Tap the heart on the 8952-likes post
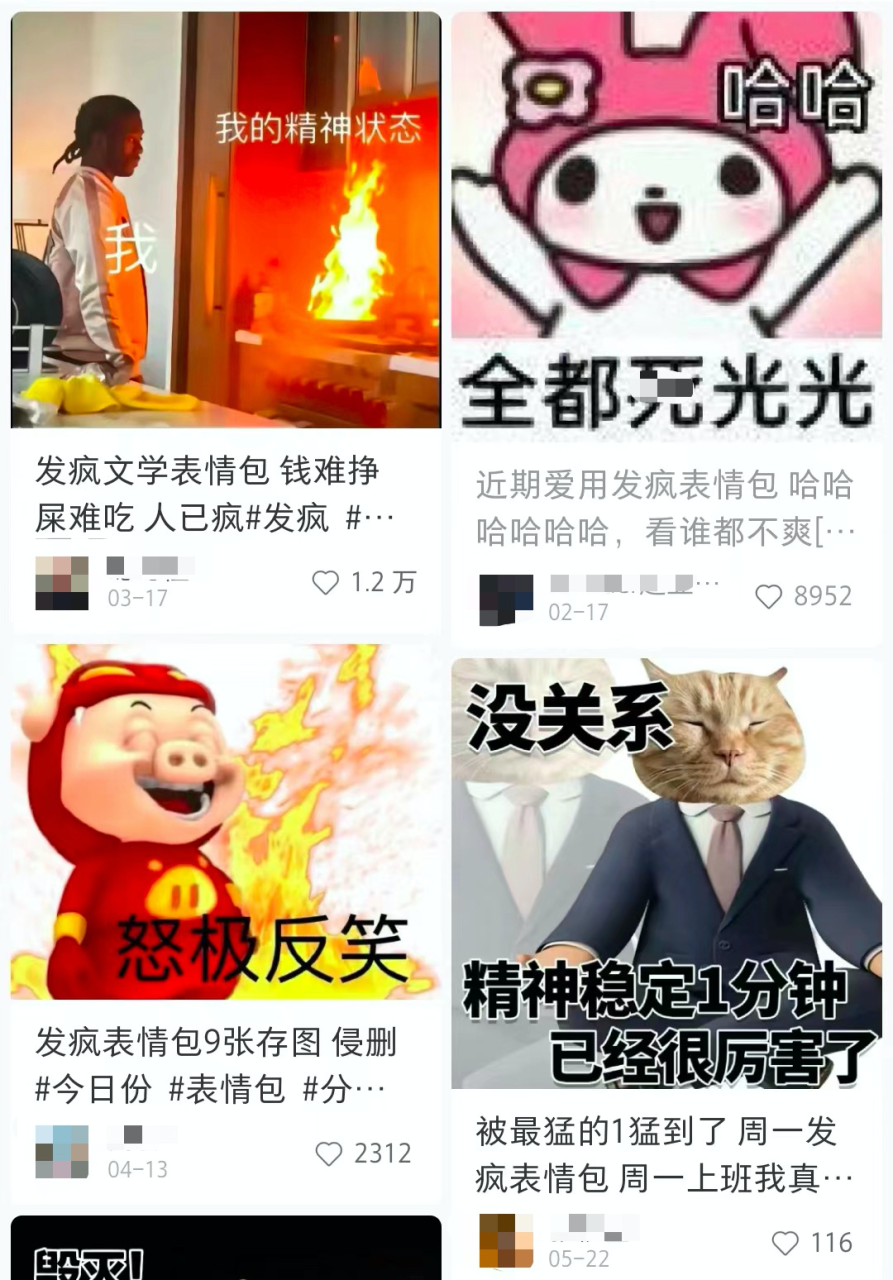Viewport: 893px width, 1280px height. 768,597
